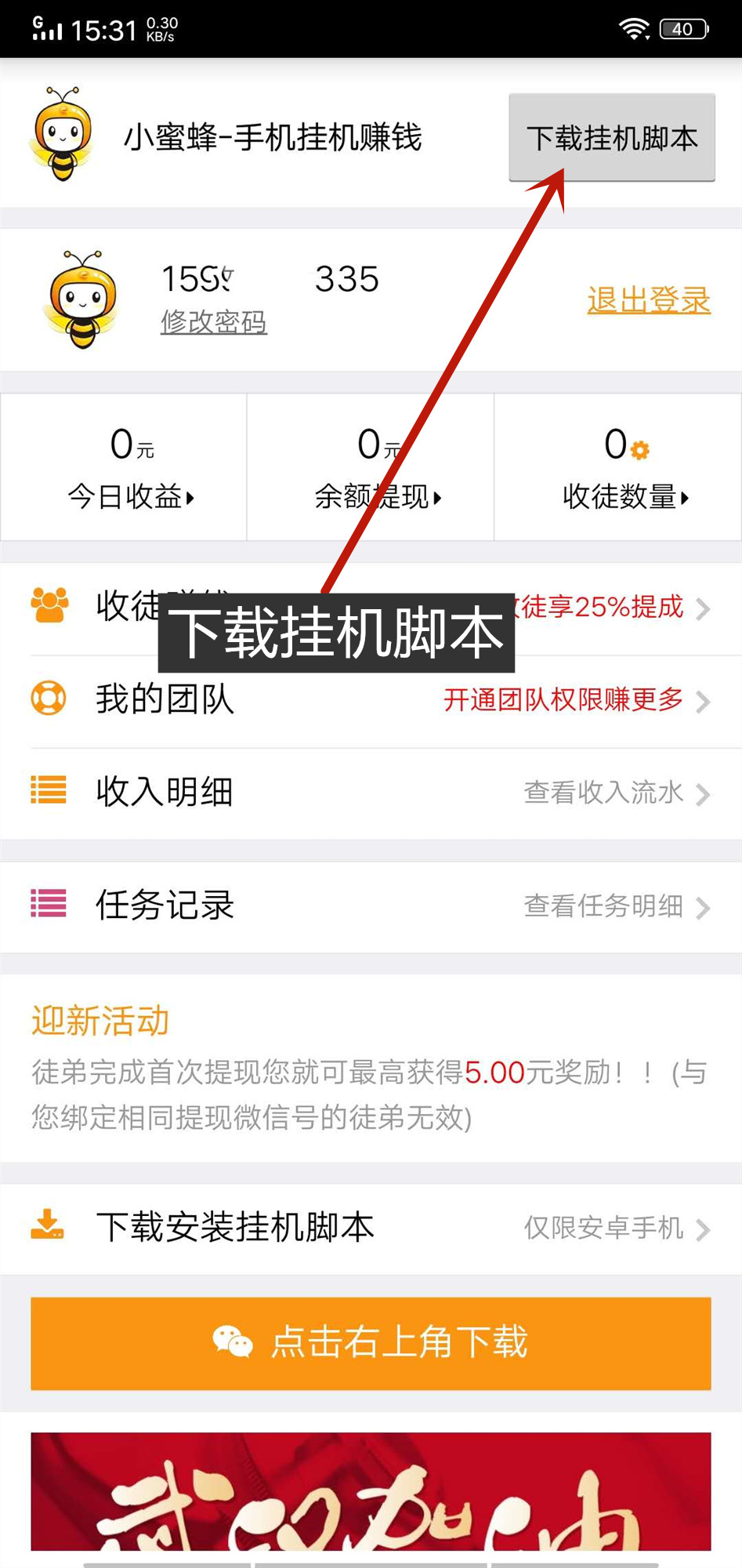Click the orange list icon next to 收入明细
742x1568 pixels.
[49, 792]
